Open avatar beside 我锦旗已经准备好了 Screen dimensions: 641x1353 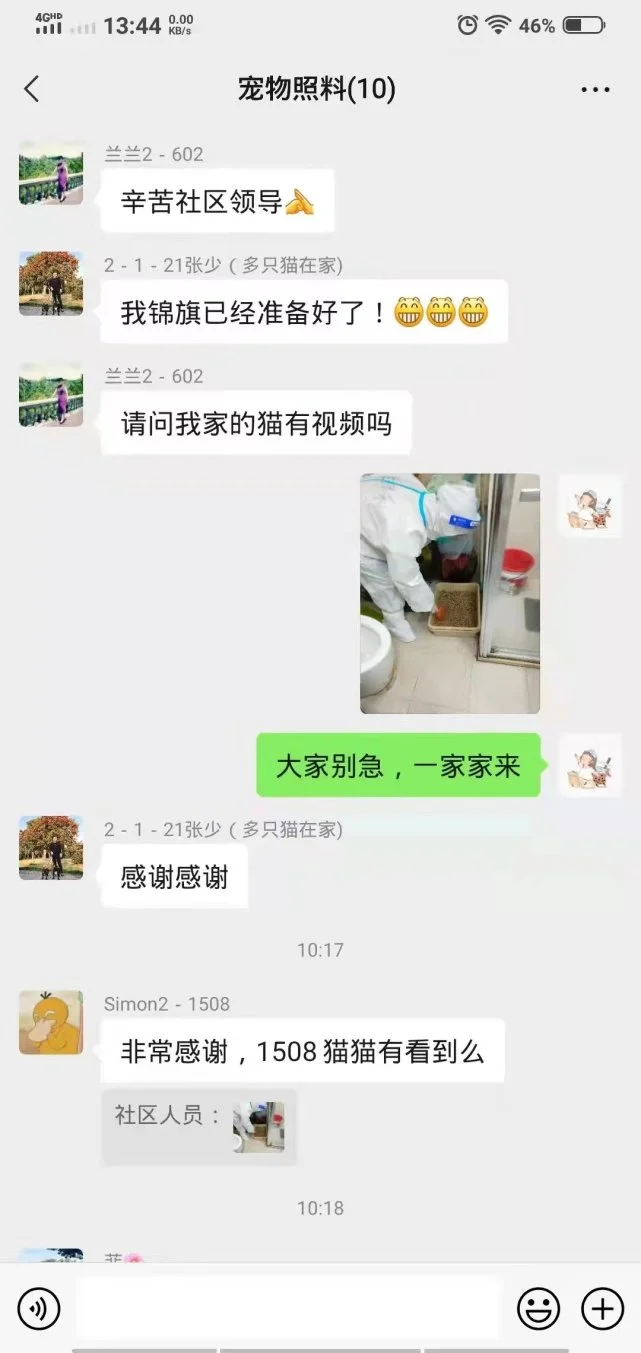[x=51, y=283]
